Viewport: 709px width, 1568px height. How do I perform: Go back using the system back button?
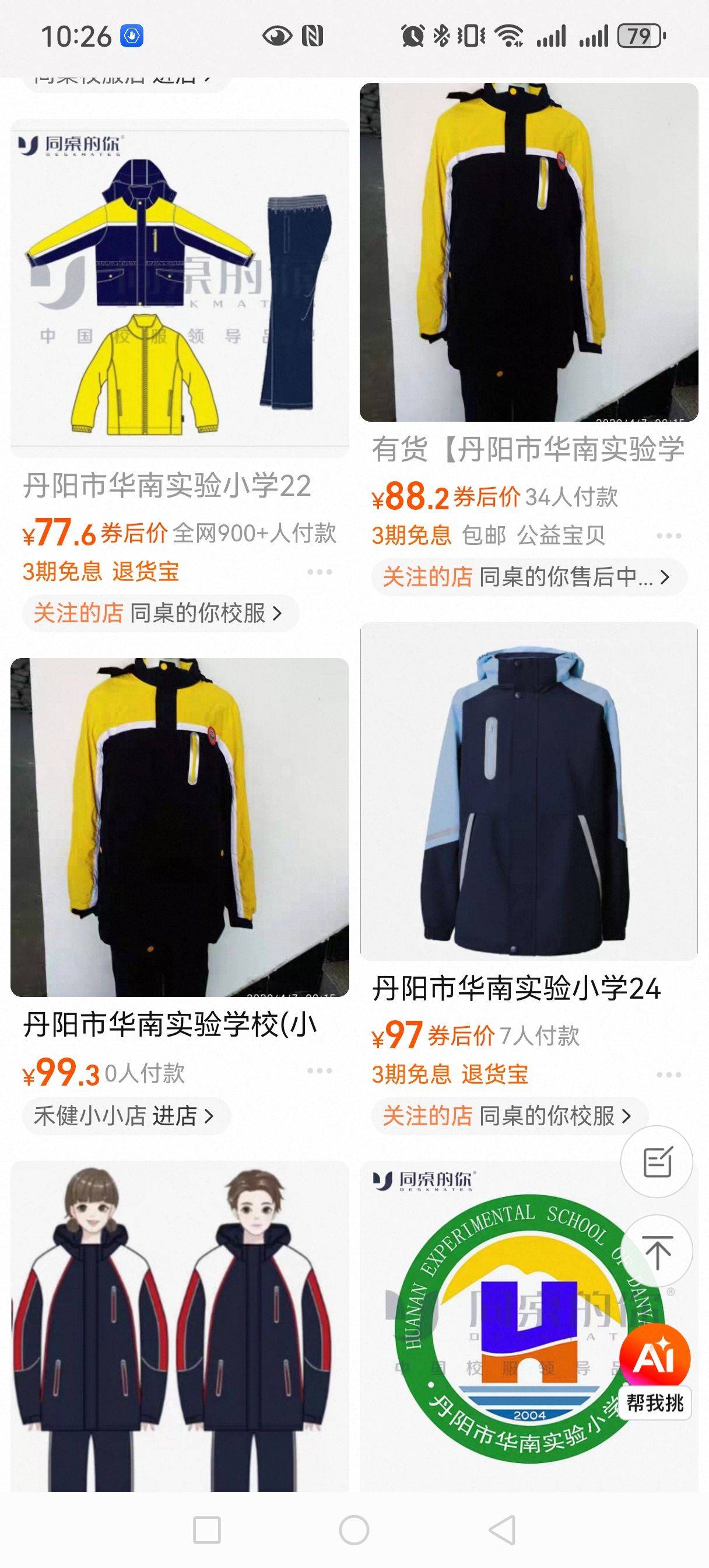[503, 1529]
